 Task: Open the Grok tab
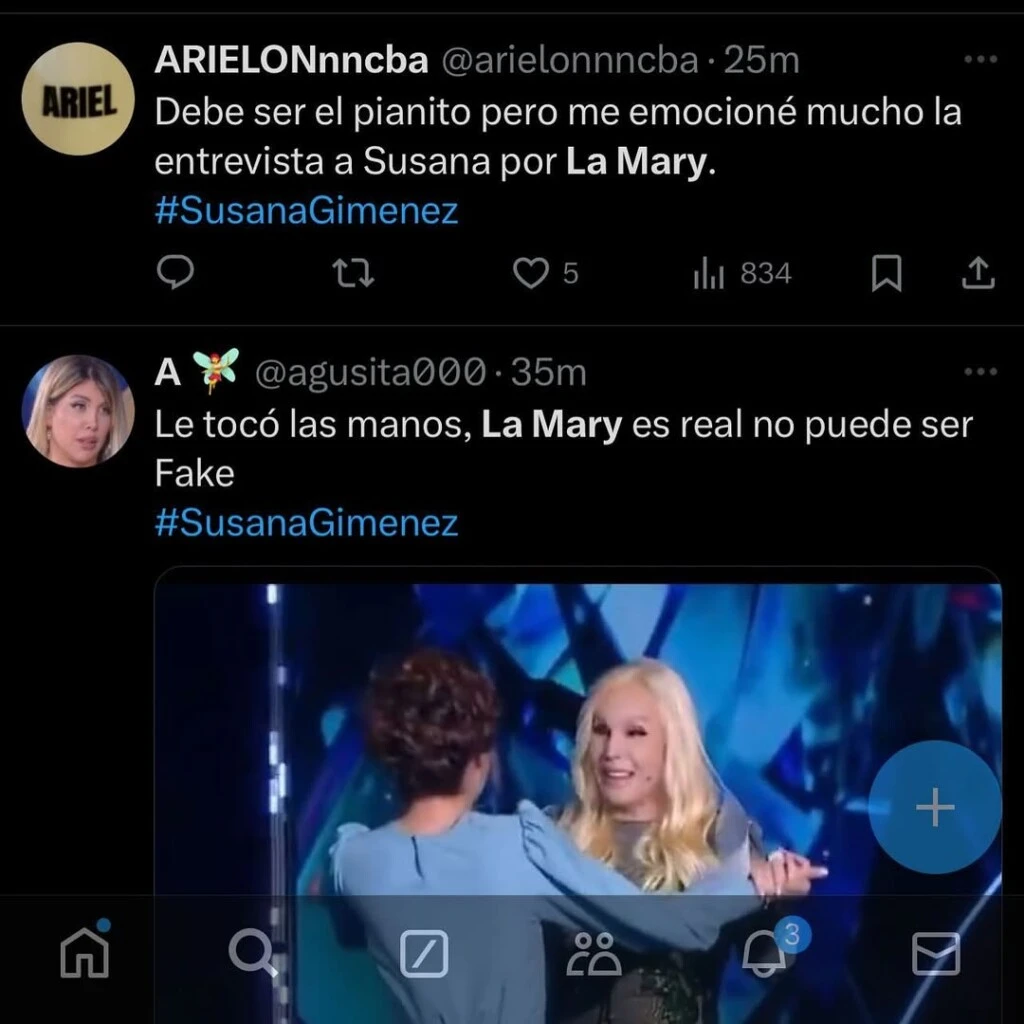pyautogui.click(x=424, y=953)
